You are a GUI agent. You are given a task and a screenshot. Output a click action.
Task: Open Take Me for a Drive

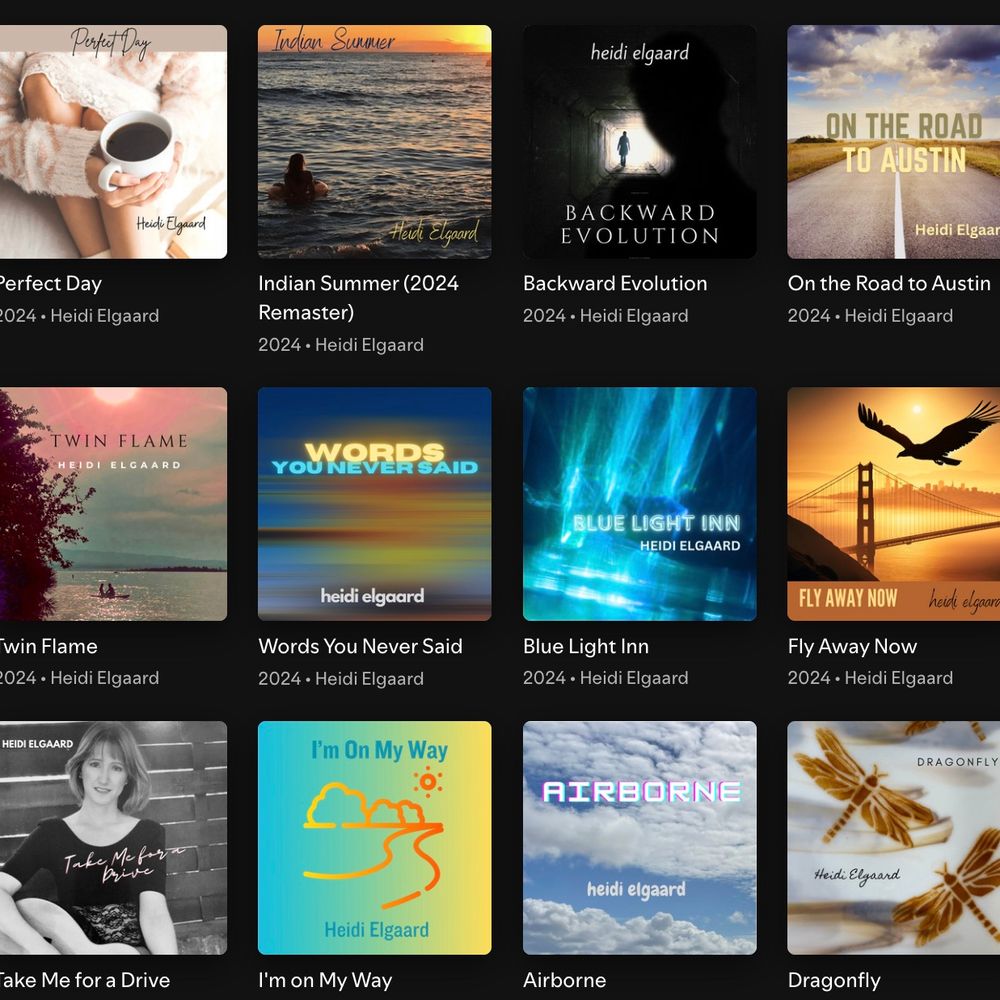tap(113, 838)
